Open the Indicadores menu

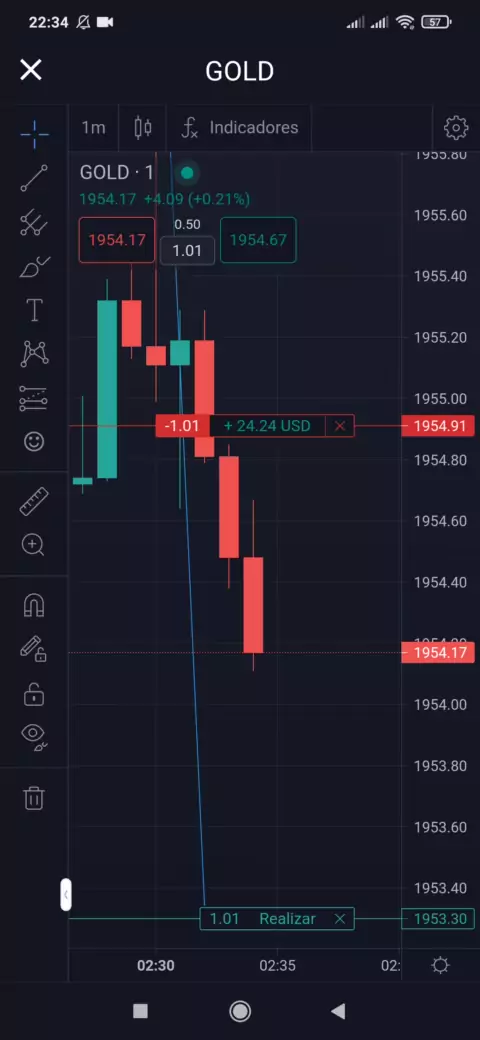(x=239, y=127)
